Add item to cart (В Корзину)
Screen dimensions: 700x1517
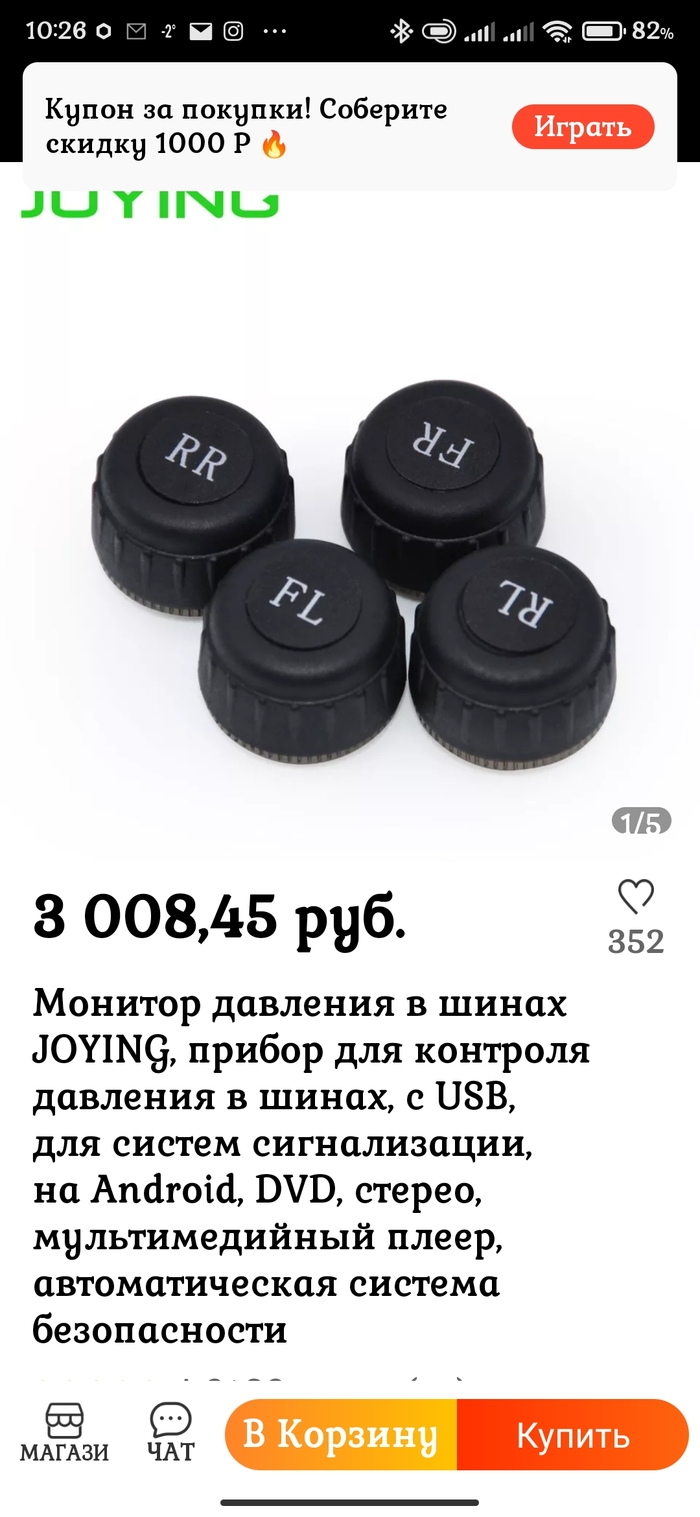tap(341, 1435)
